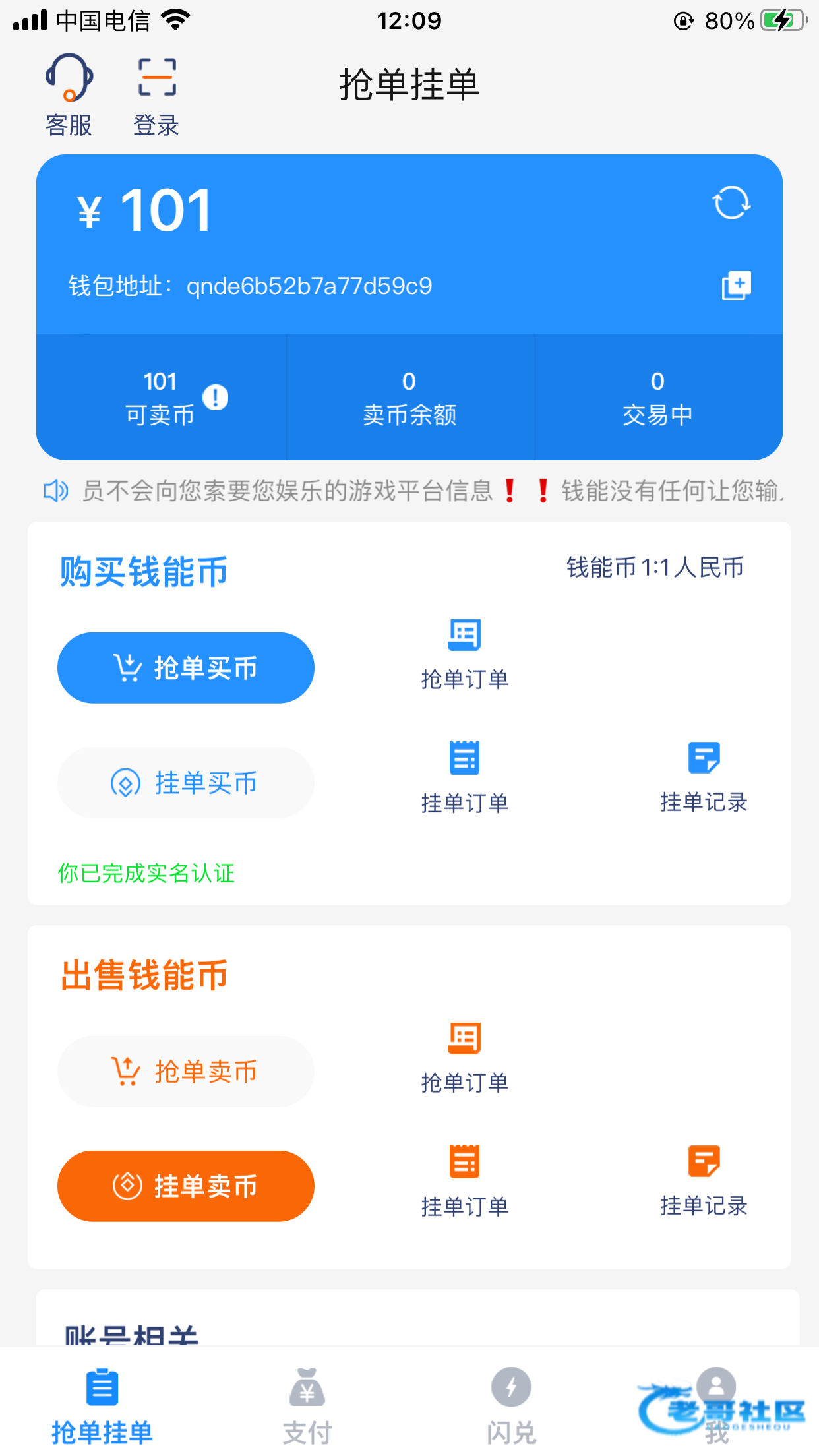819x1456 pixels.
Task: View 挂单记录 under 购买钱能币
Action: click(704, 777)
